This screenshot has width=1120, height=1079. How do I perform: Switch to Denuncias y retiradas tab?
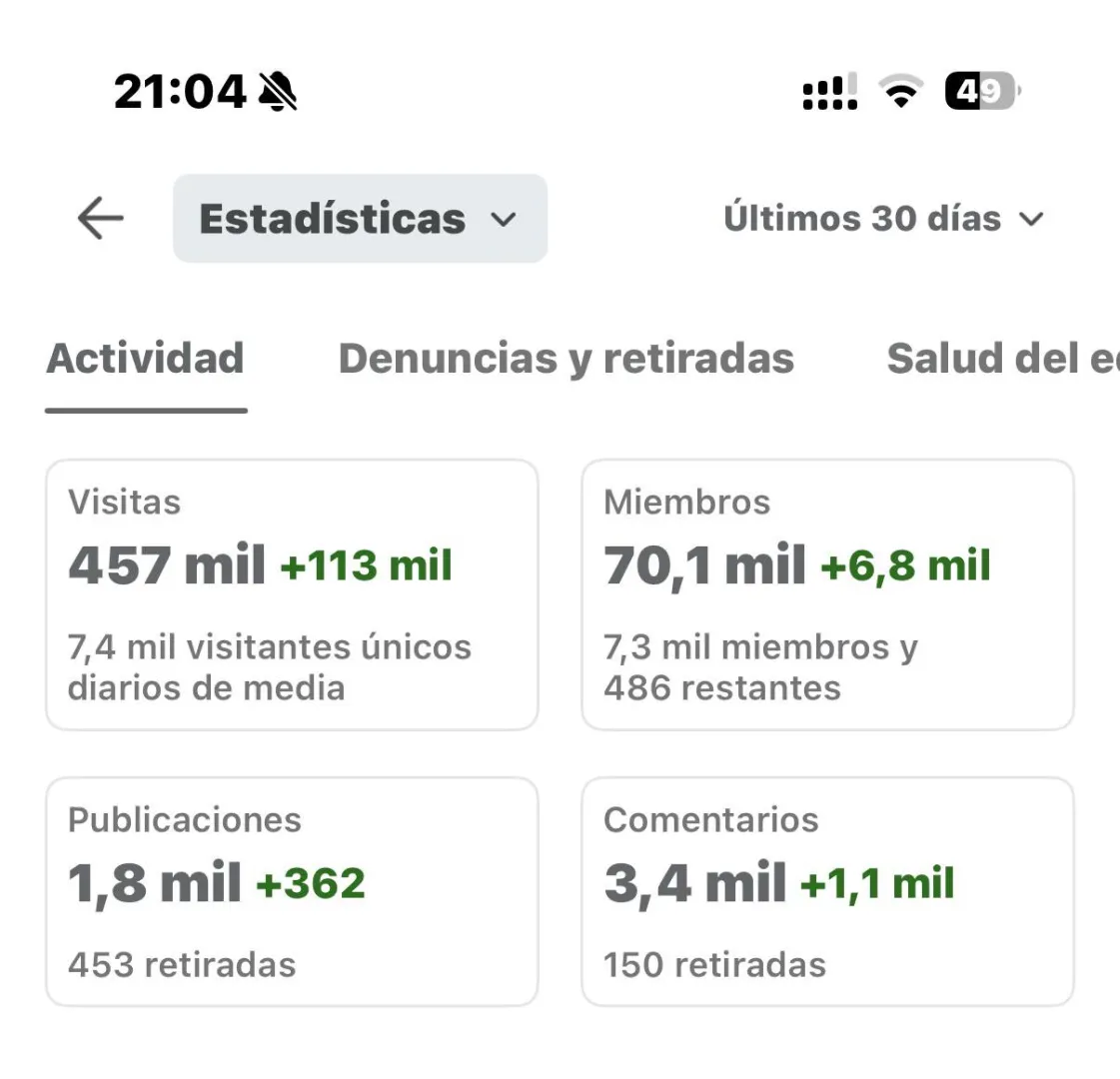click(x=565, y=359)
